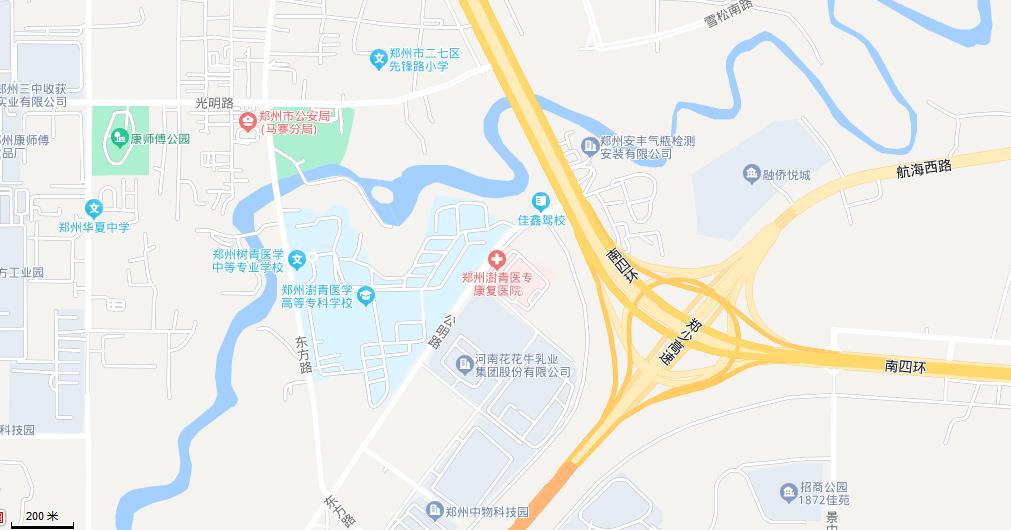Screen dimensions: 1011x530
Task: Tap the 郑州澍青医学高等专科学校 college marker
Action: tap(366, 295)
